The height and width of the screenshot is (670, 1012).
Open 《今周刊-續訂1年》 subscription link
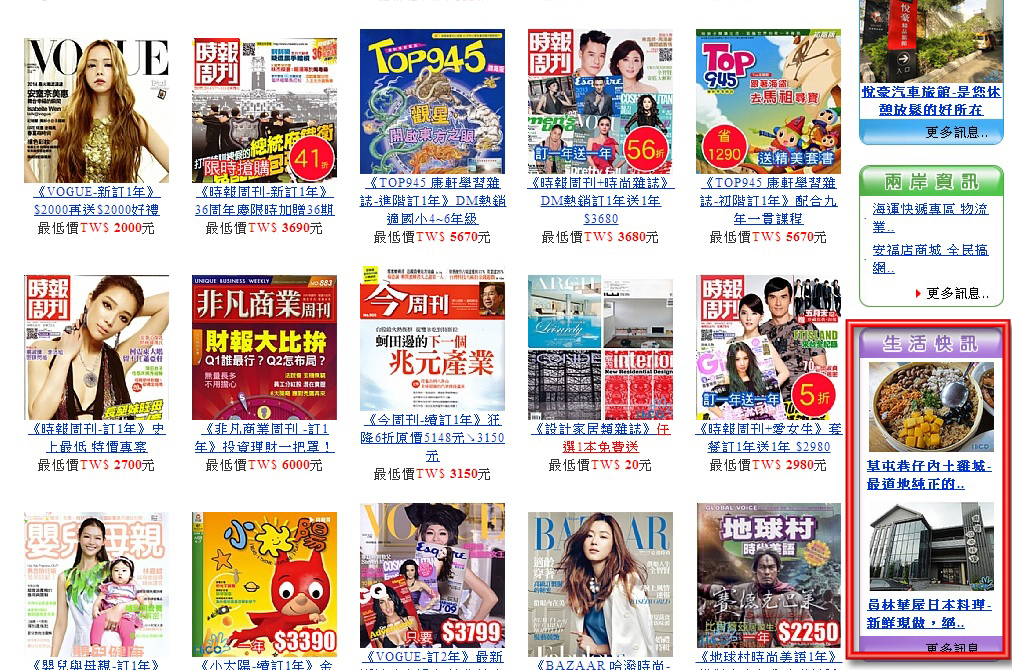point(432,437)
